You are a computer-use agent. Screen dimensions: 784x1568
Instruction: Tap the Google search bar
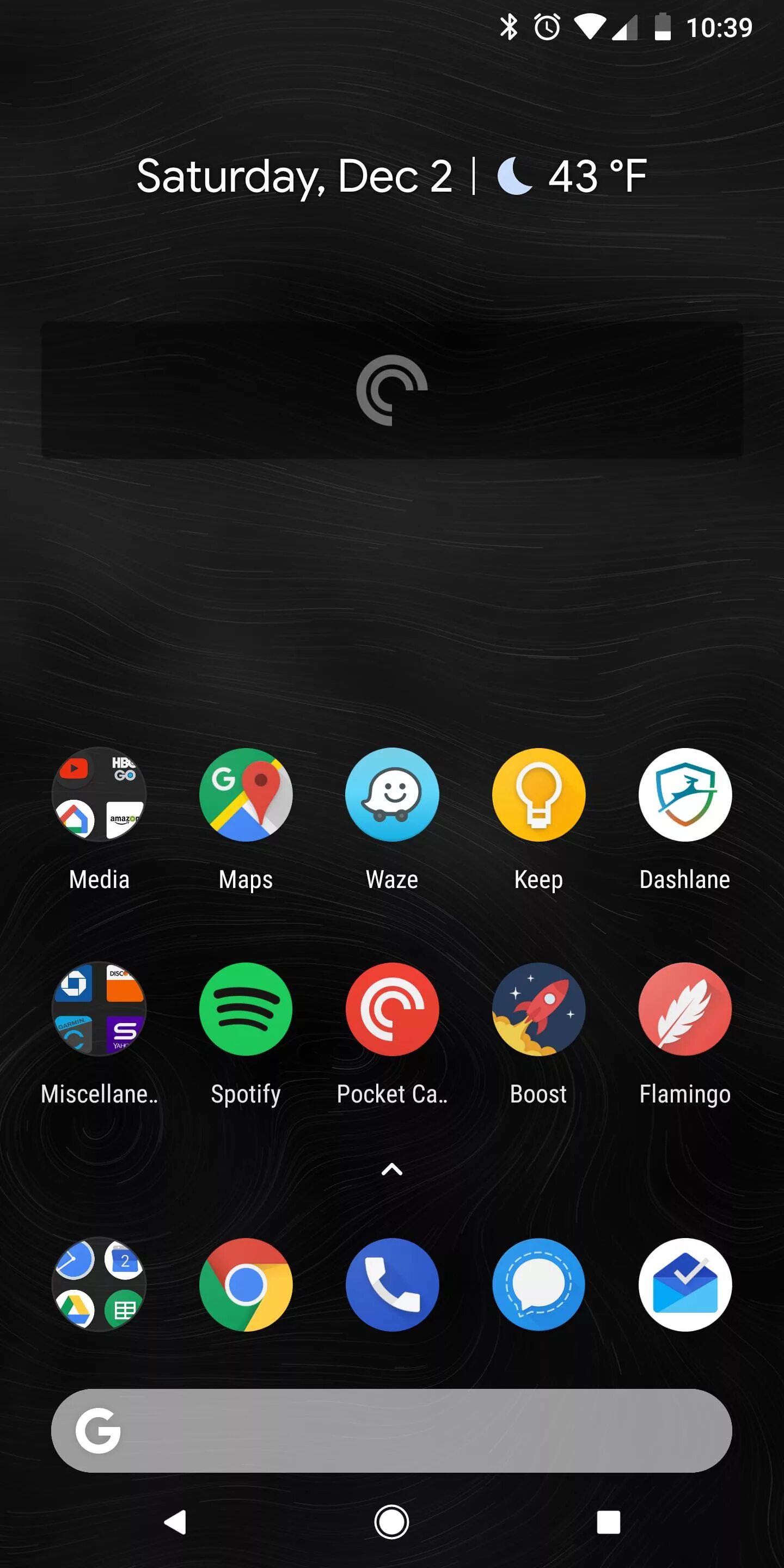pos(391,1430)
